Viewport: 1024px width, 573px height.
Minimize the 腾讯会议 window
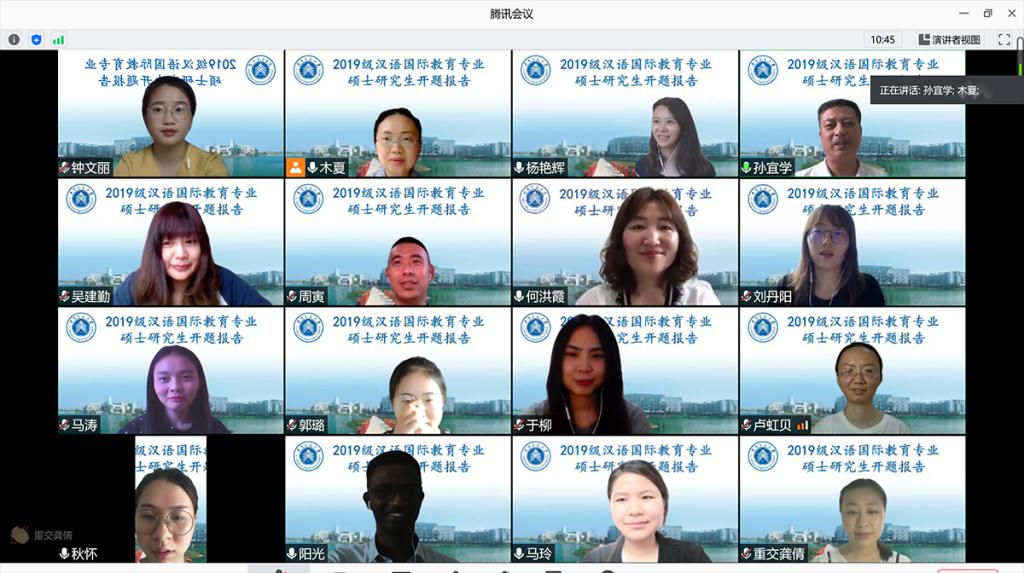coord(962,13)
